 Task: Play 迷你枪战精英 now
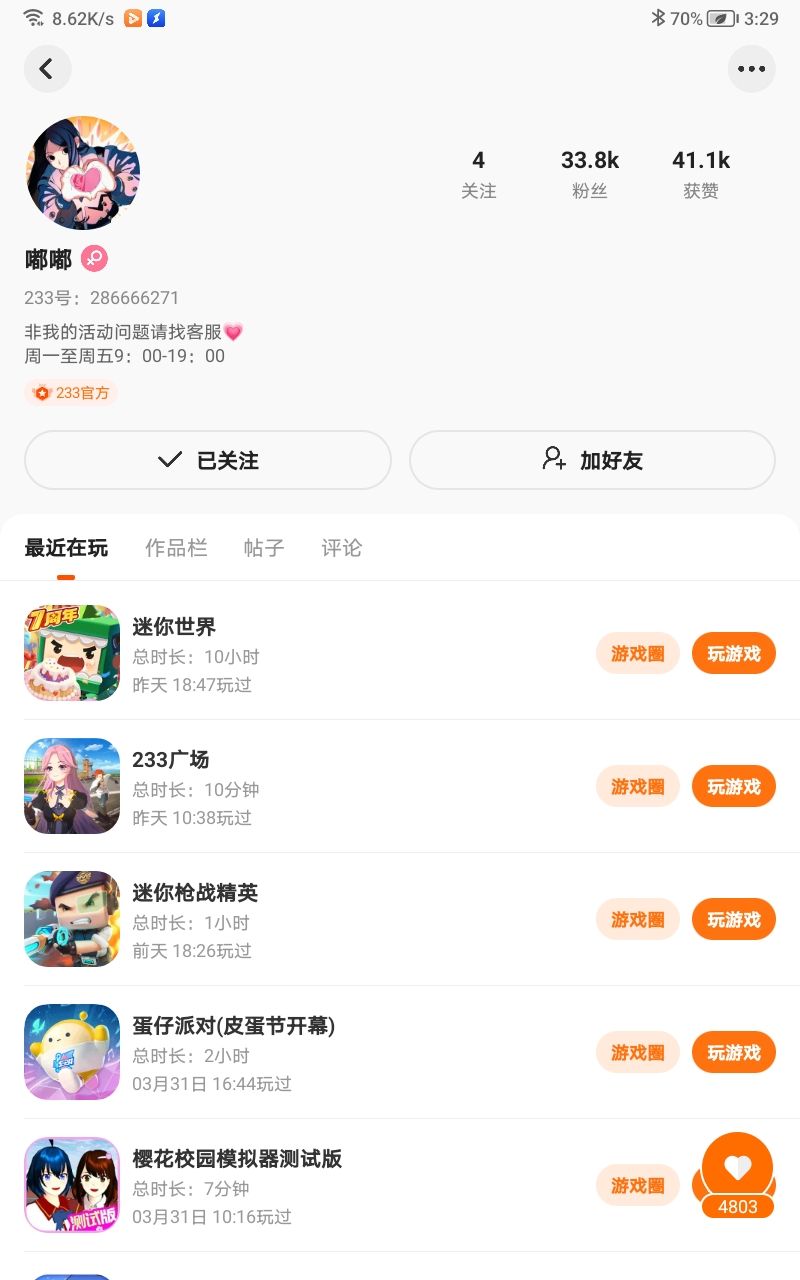733,920
